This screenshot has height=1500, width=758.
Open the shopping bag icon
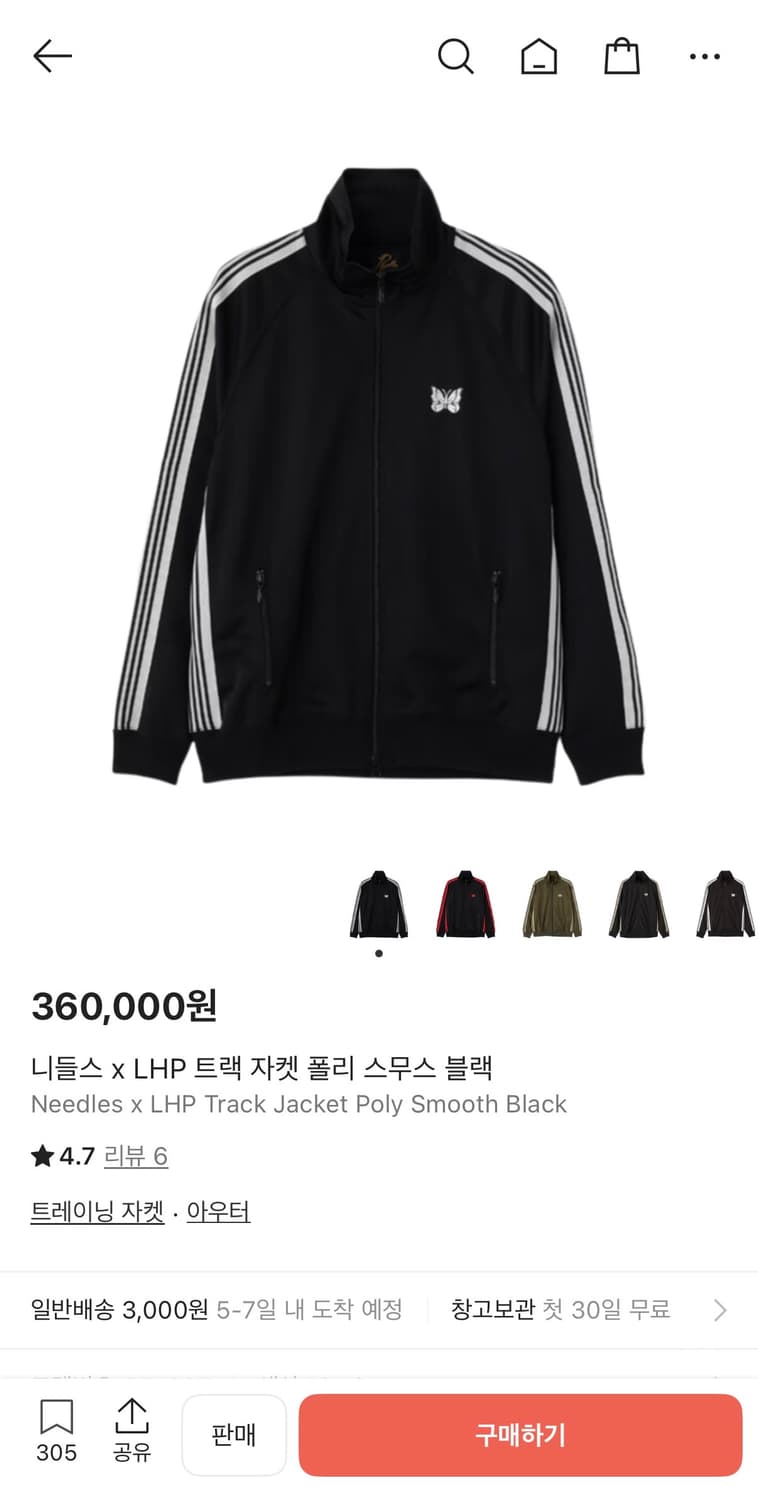click(x=622, y=56)
